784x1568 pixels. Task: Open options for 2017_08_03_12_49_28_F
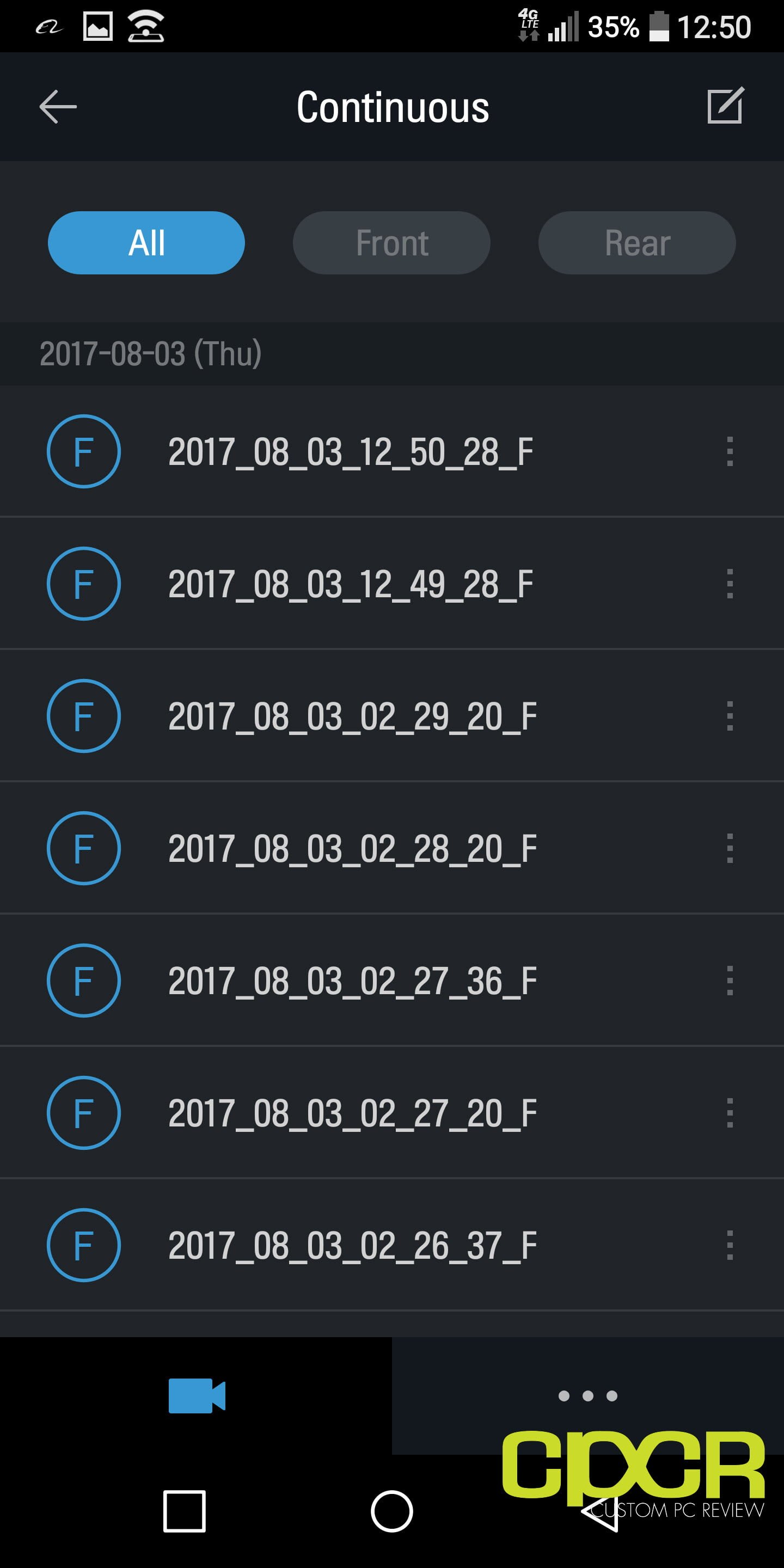click(x=730, y=584)
